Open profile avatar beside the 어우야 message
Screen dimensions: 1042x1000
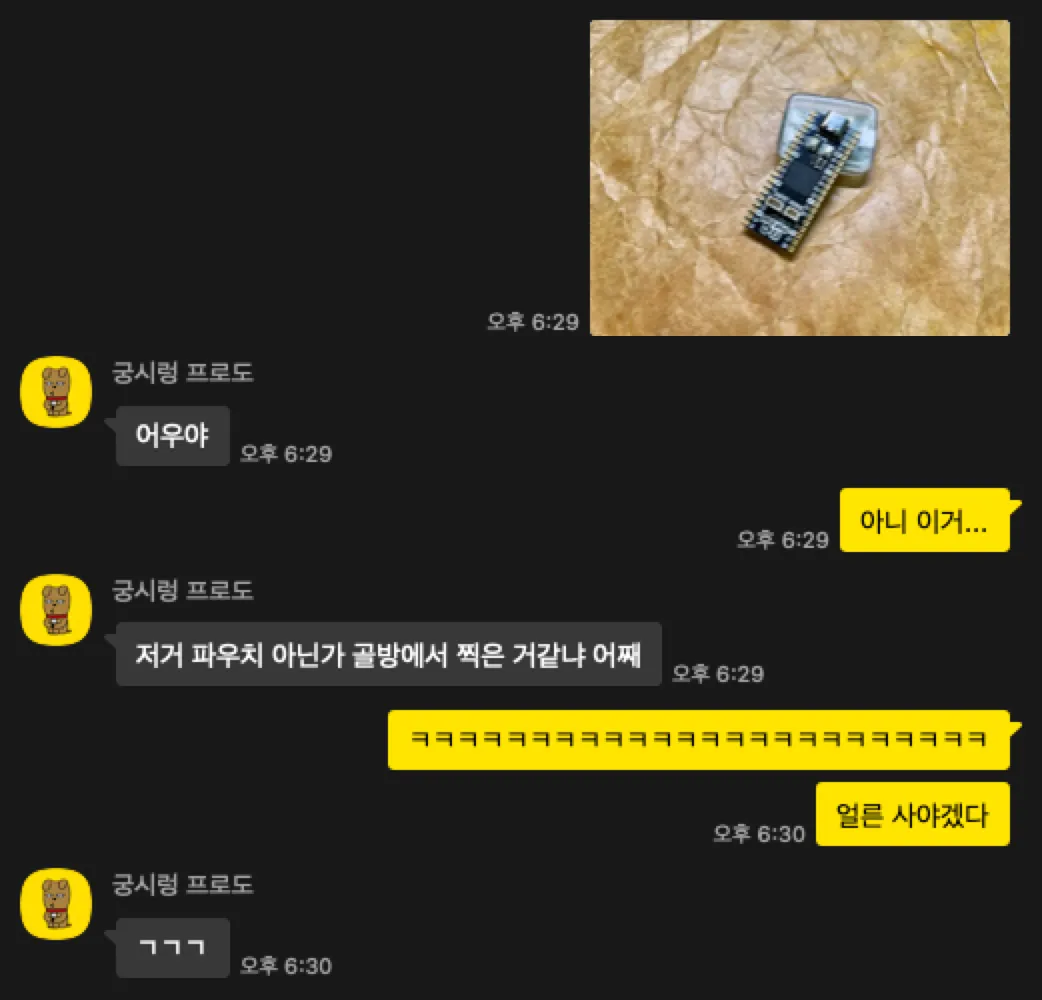[56, 391]
